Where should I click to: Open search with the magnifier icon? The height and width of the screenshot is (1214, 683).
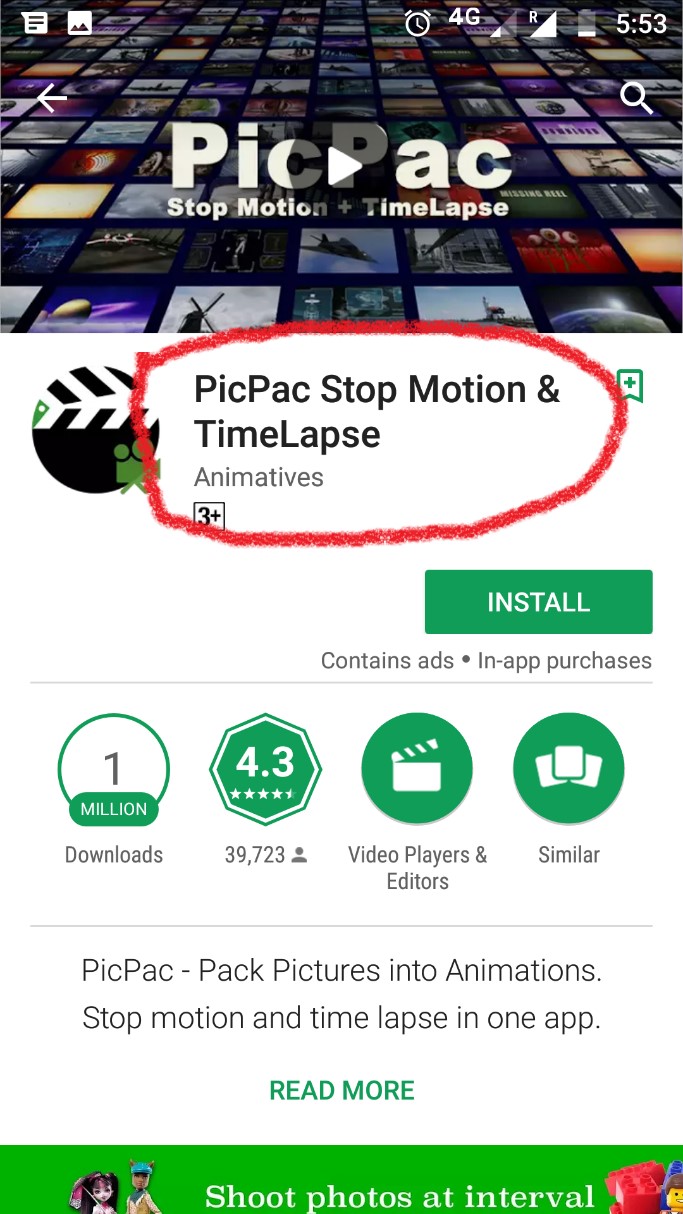click(x=636, y=98)
